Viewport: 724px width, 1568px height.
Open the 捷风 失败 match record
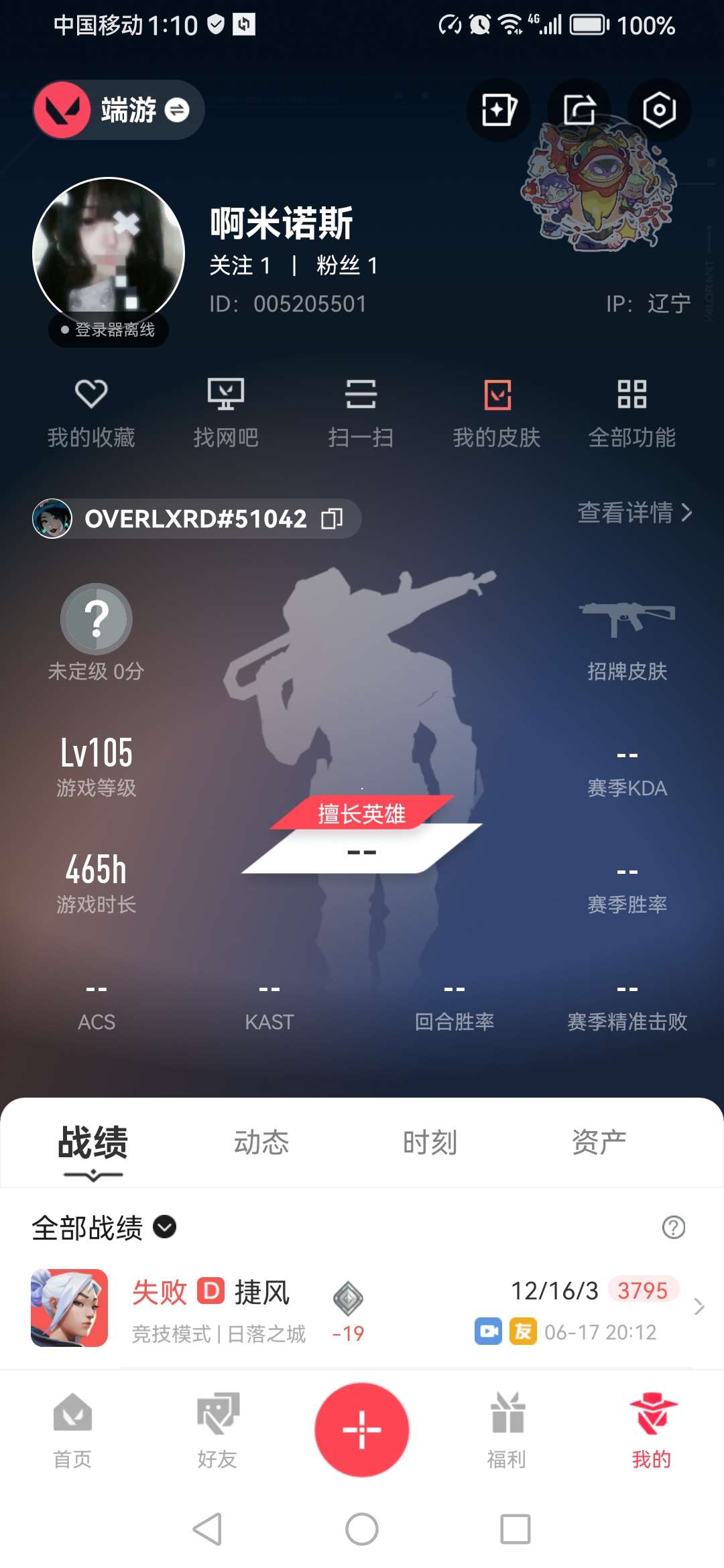point(362,1308)
